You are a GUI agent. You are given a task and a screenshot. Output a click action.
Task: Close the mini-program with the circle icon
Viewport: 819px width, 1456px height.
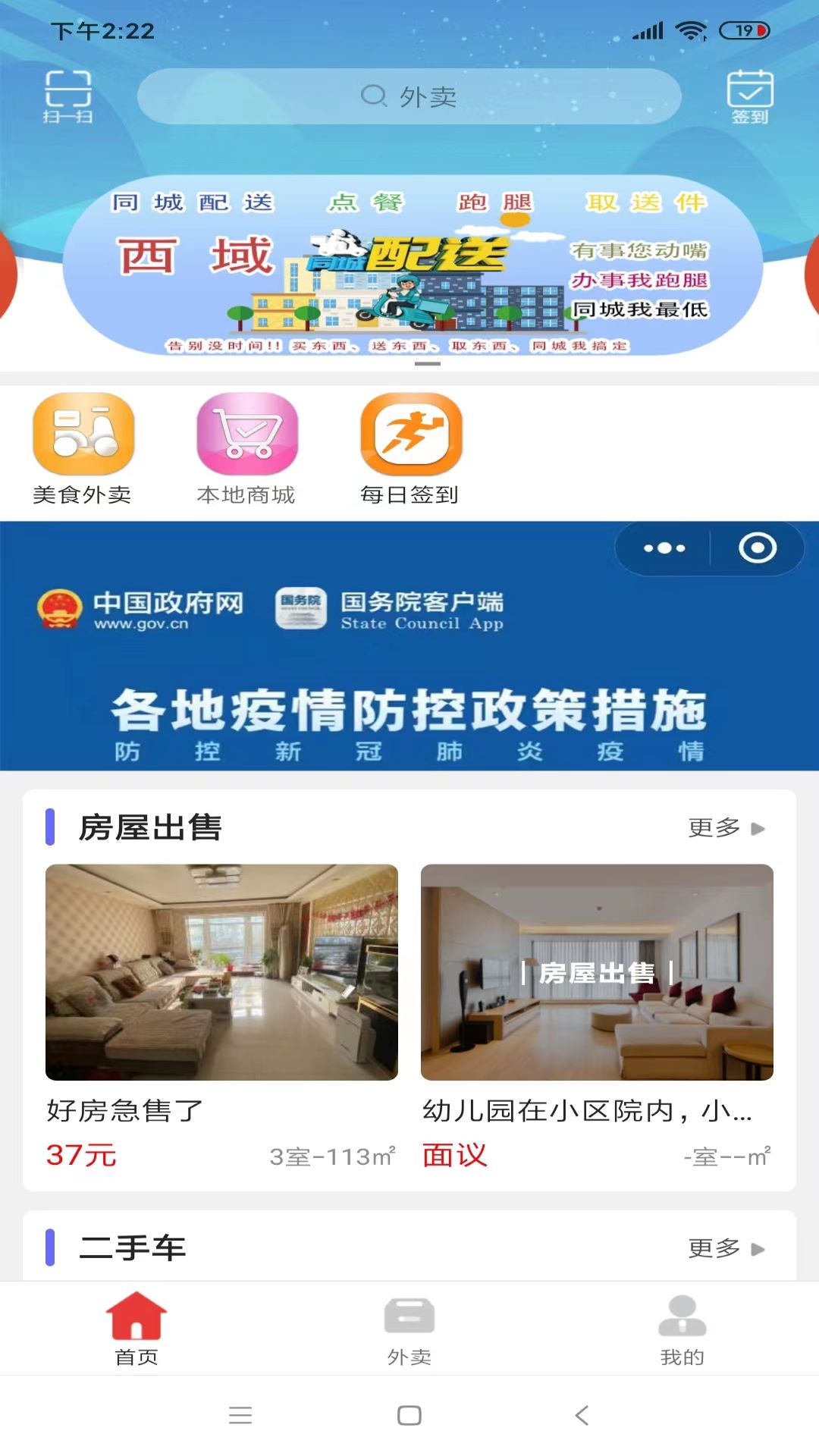(x=758, y=548)
